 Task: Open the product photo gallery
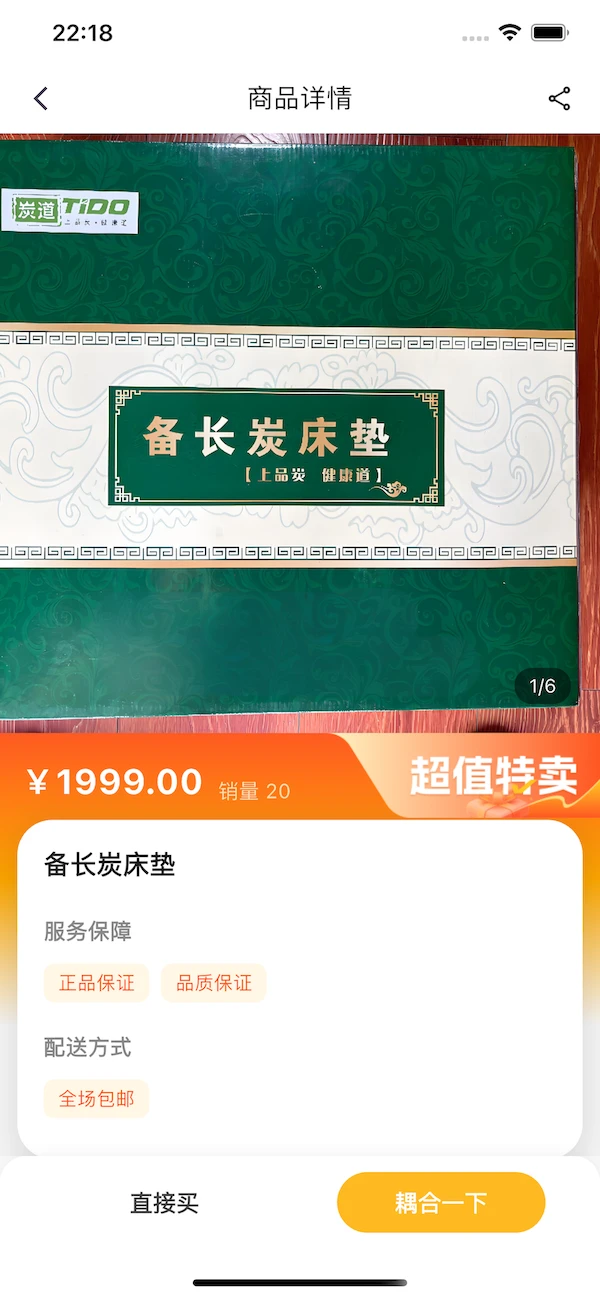pyautogui.click(x=300, y=430)
